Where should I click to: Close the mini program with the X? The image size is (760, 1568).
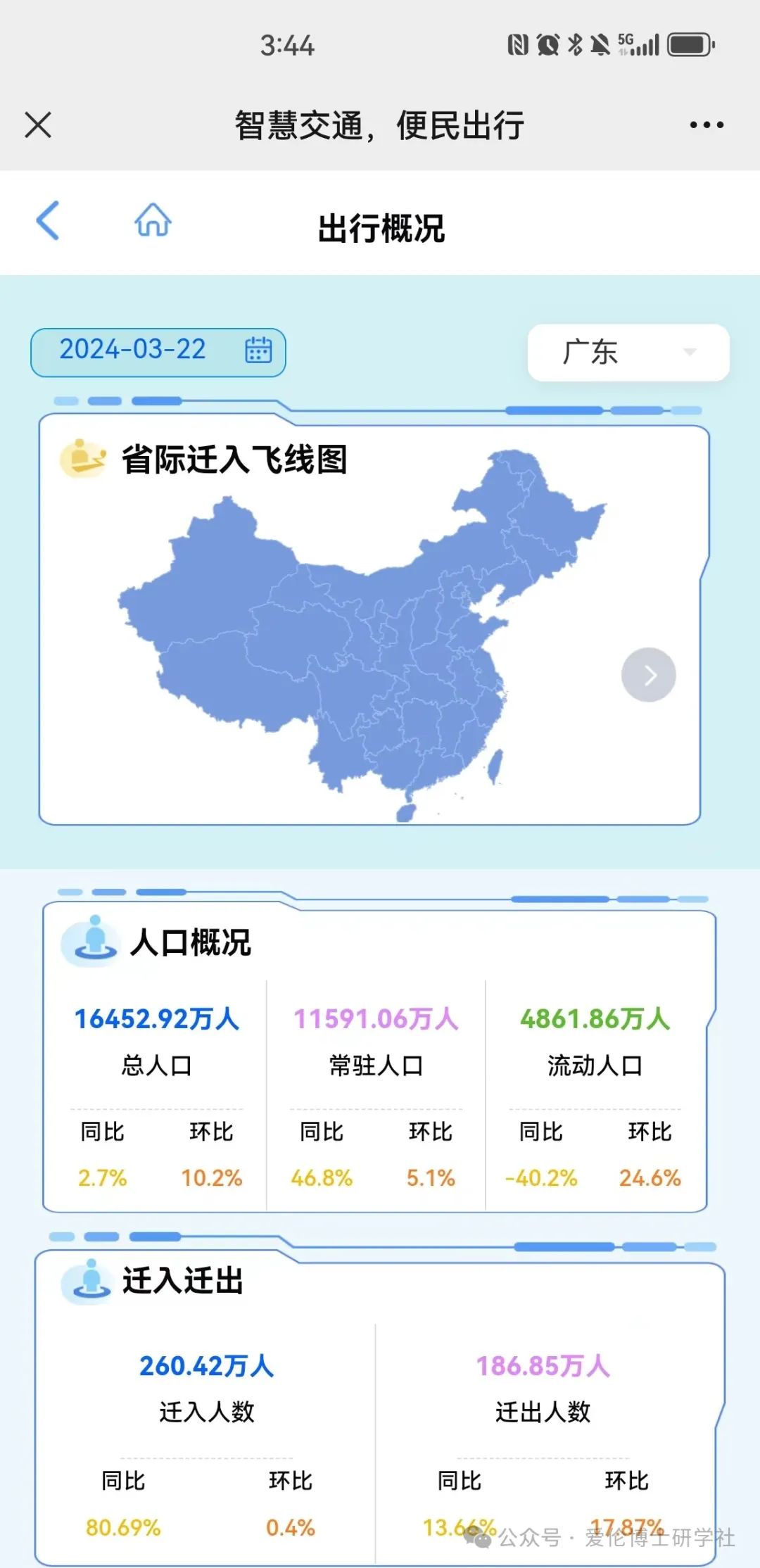pyautogui.click(x=38, y=125)
